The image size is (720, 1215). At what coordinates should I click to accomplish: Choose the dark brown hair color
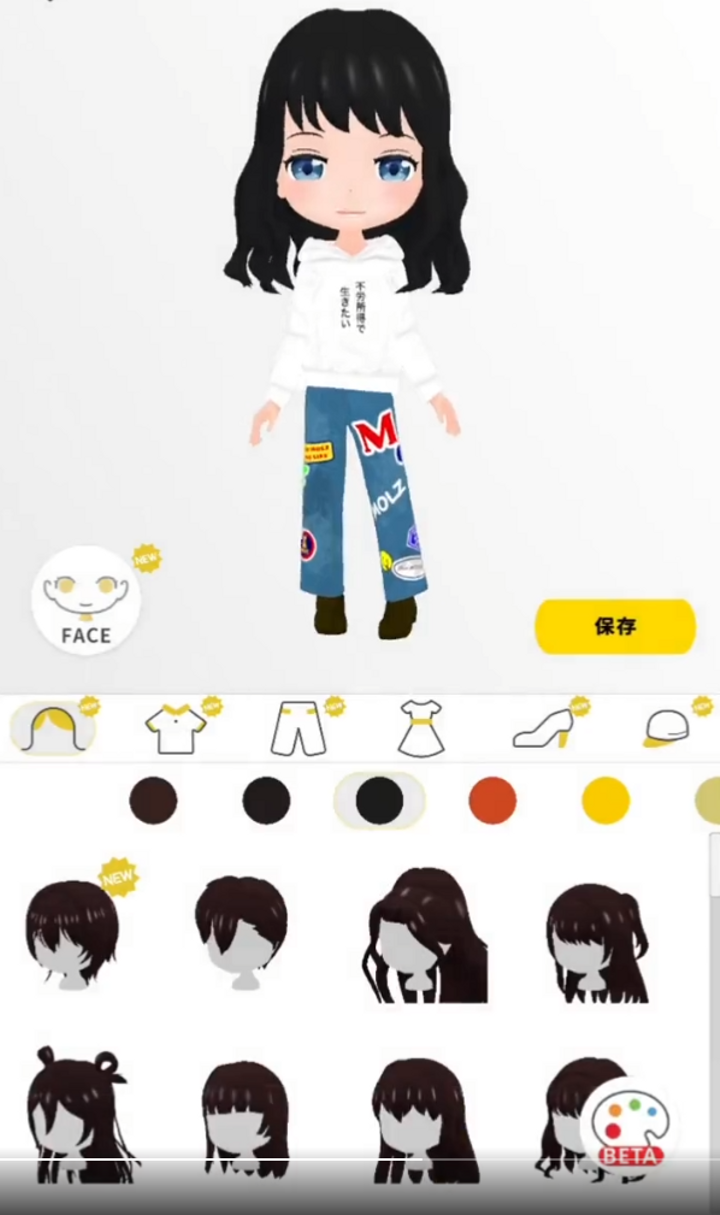click(x=153, y=801)
